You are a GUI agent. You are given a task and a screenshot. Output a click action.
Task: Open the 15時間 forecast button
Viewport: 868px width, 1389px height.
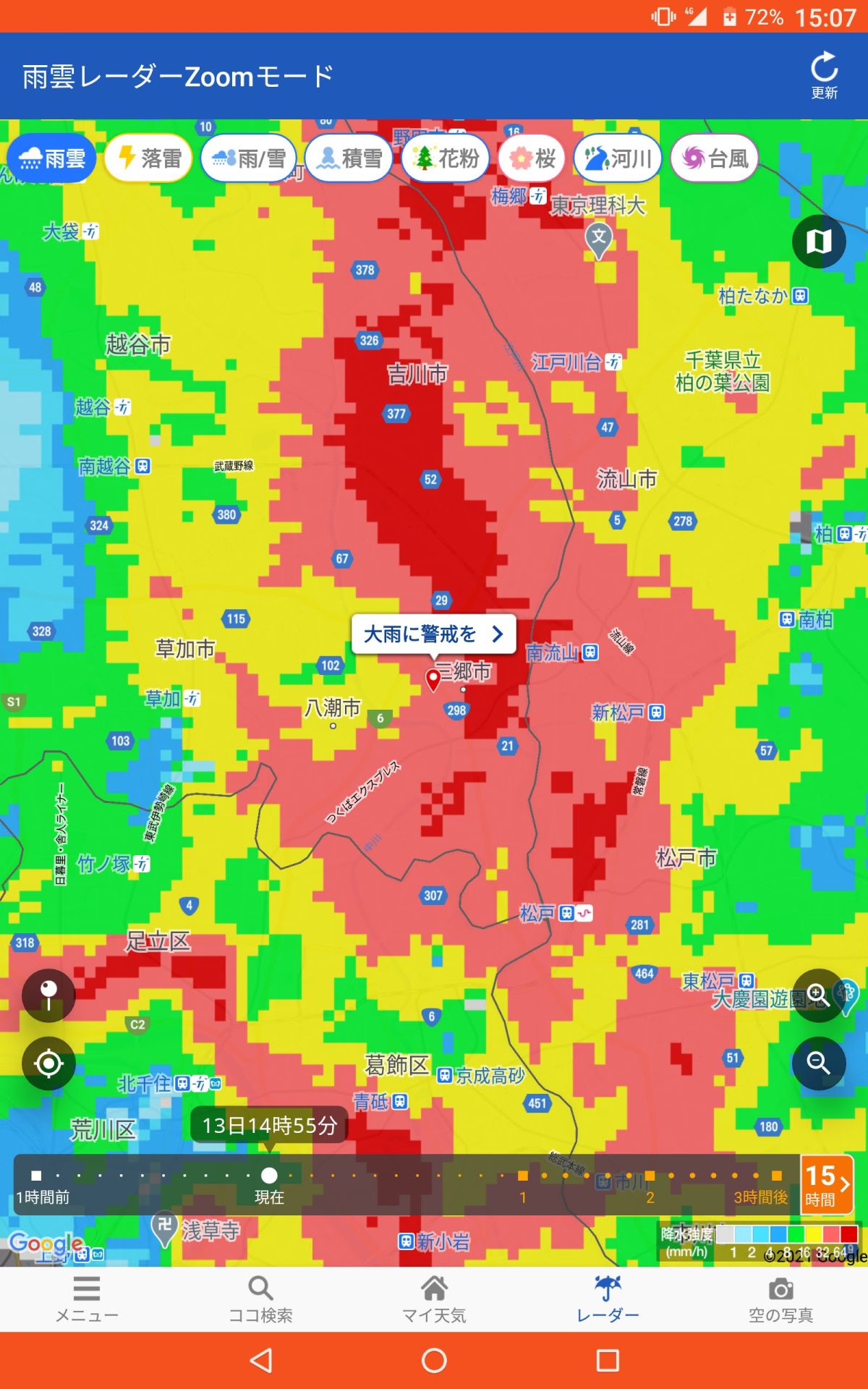pos(827,1184)
